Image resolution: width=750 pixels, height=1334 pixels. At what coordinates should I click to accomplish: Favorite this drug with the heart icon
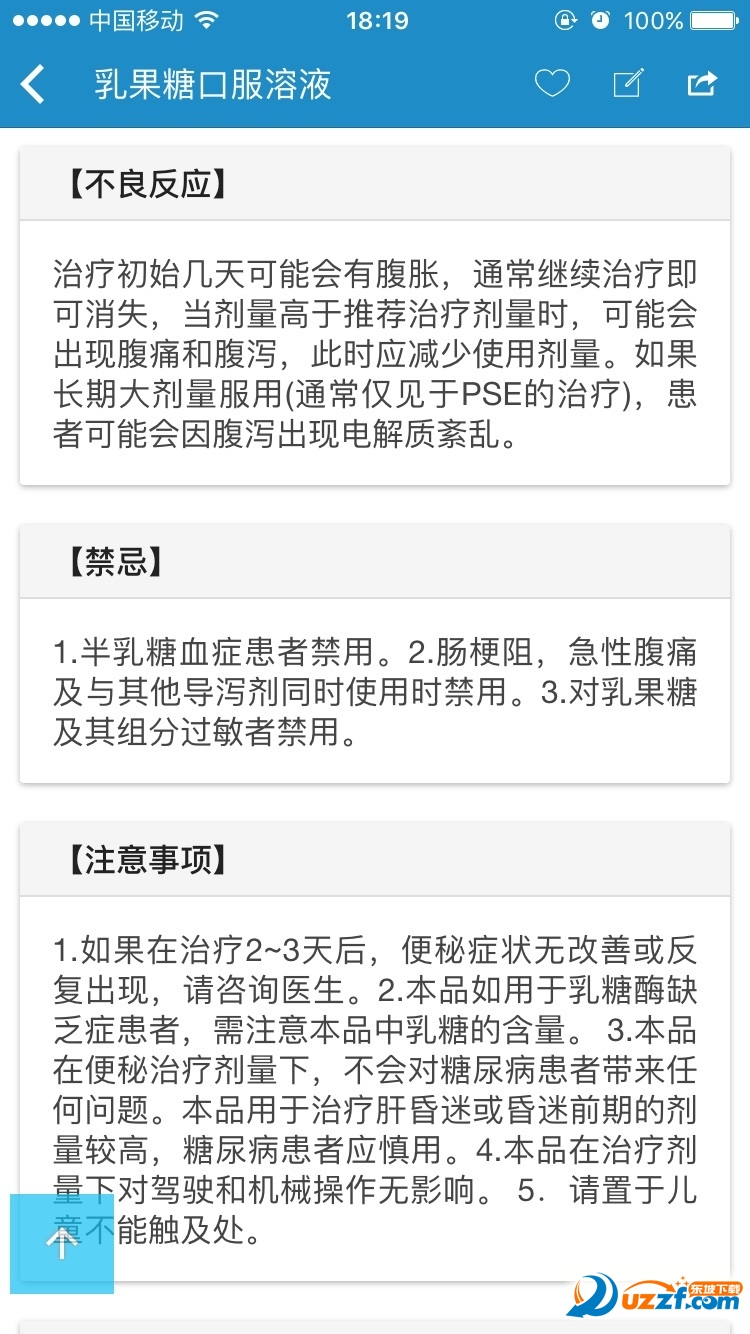click(551, 84)
